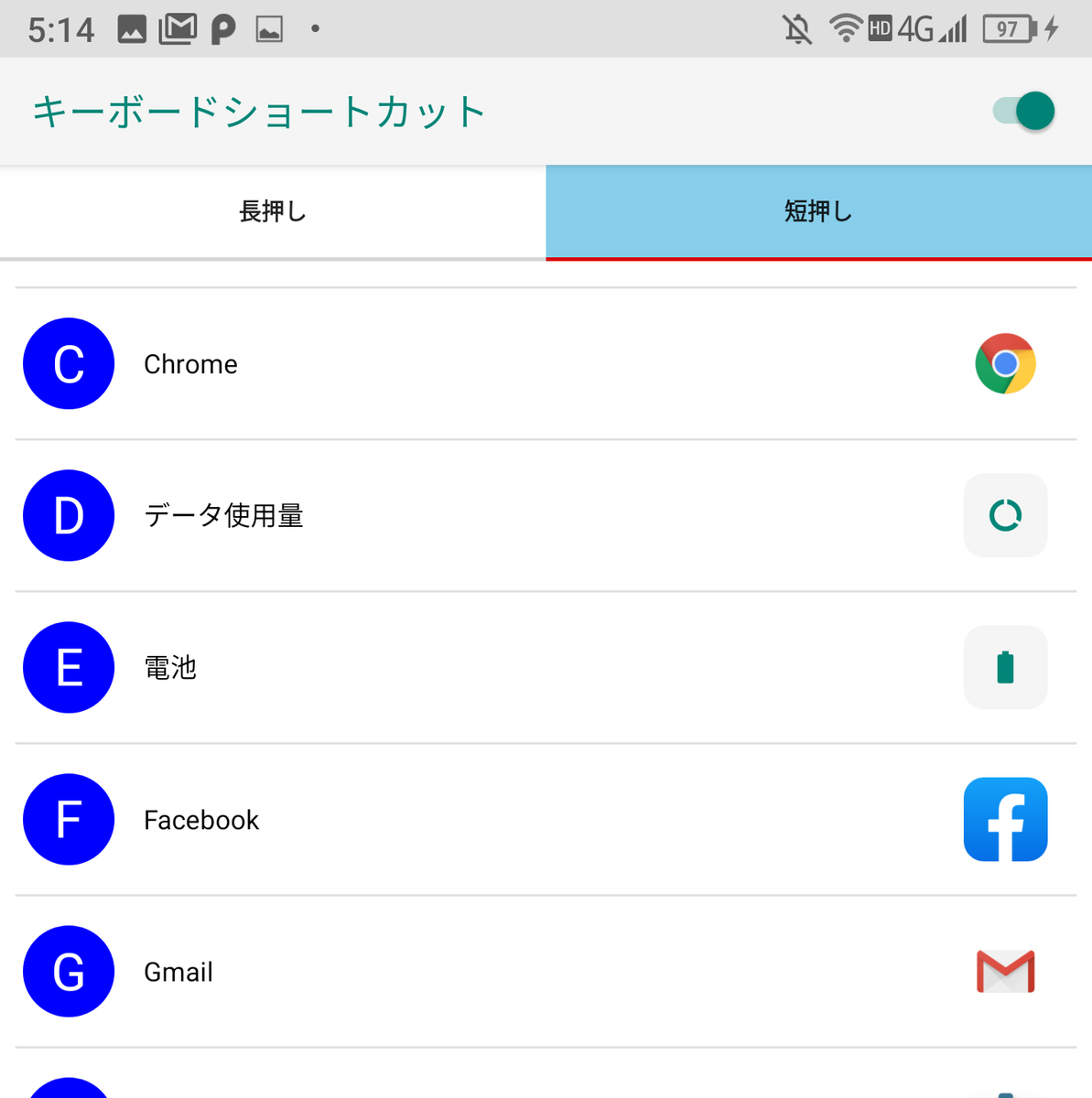Tap the blue C shortcut badge
Viewport: 1092px width, 1098px height.
[69, 363]
